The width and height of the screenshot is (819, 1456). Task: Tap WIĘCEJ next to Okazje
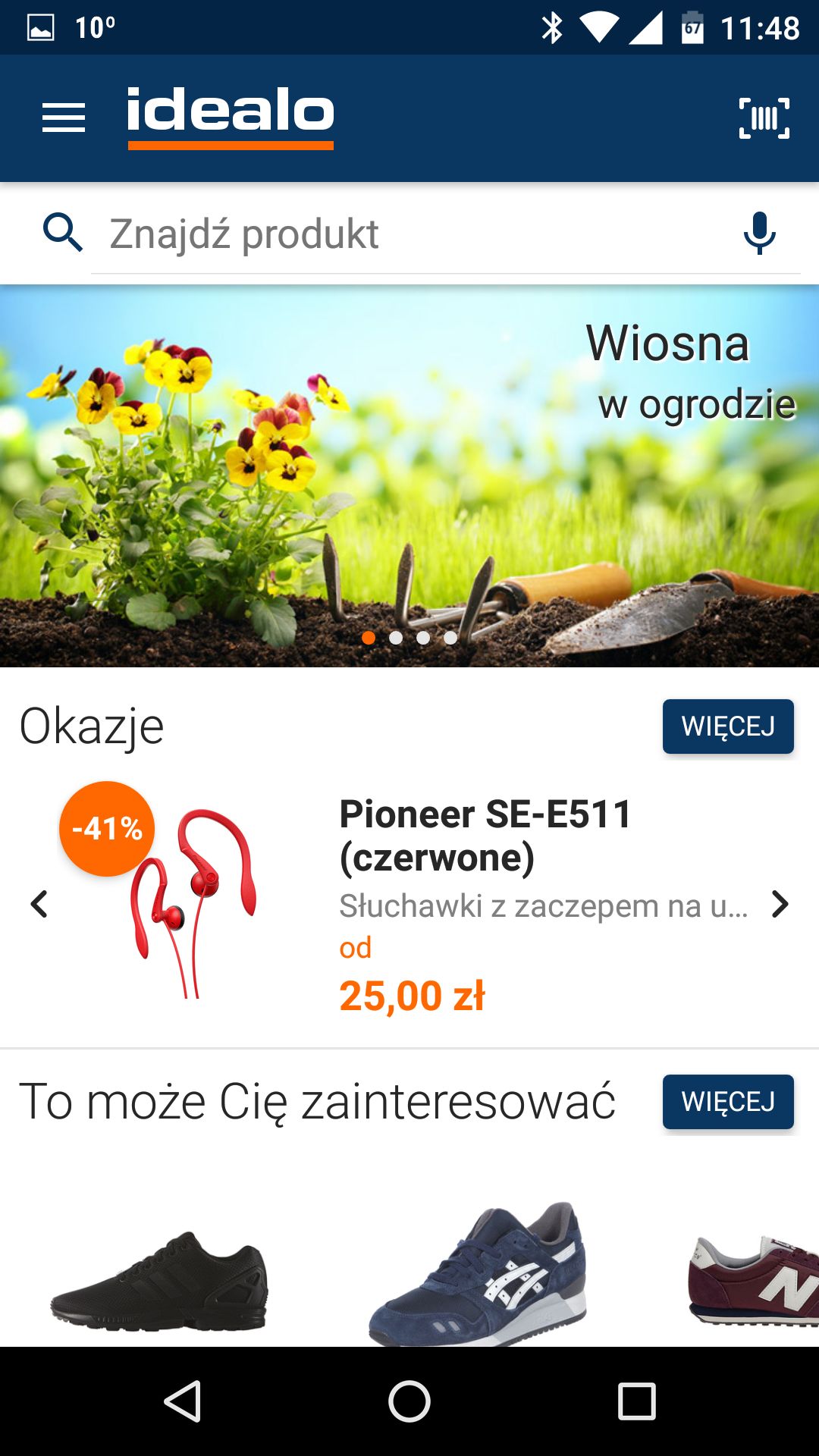(x=728, y=726)
